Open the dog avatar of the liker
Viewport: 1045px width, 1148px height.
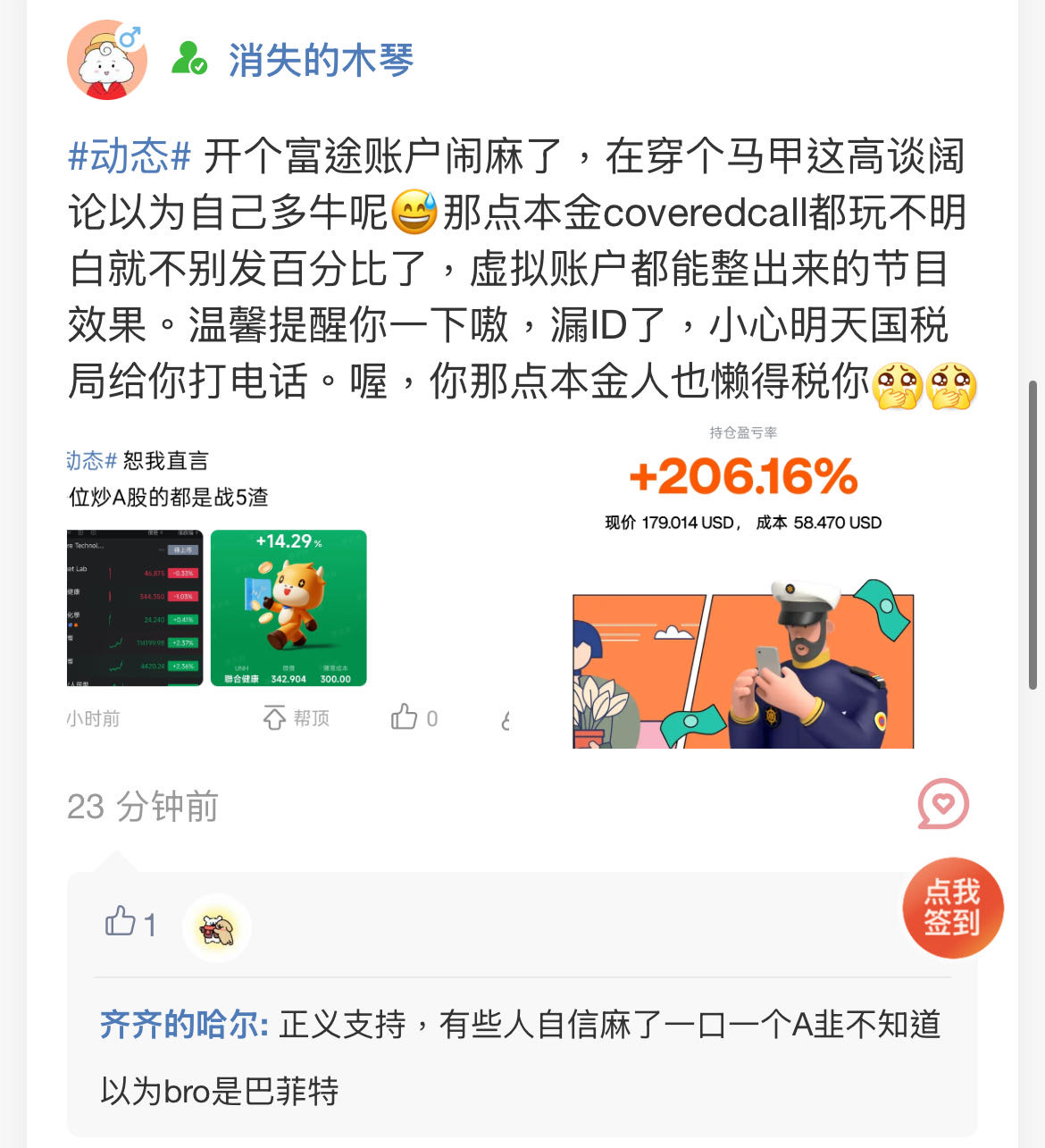[x=217, y=929]
